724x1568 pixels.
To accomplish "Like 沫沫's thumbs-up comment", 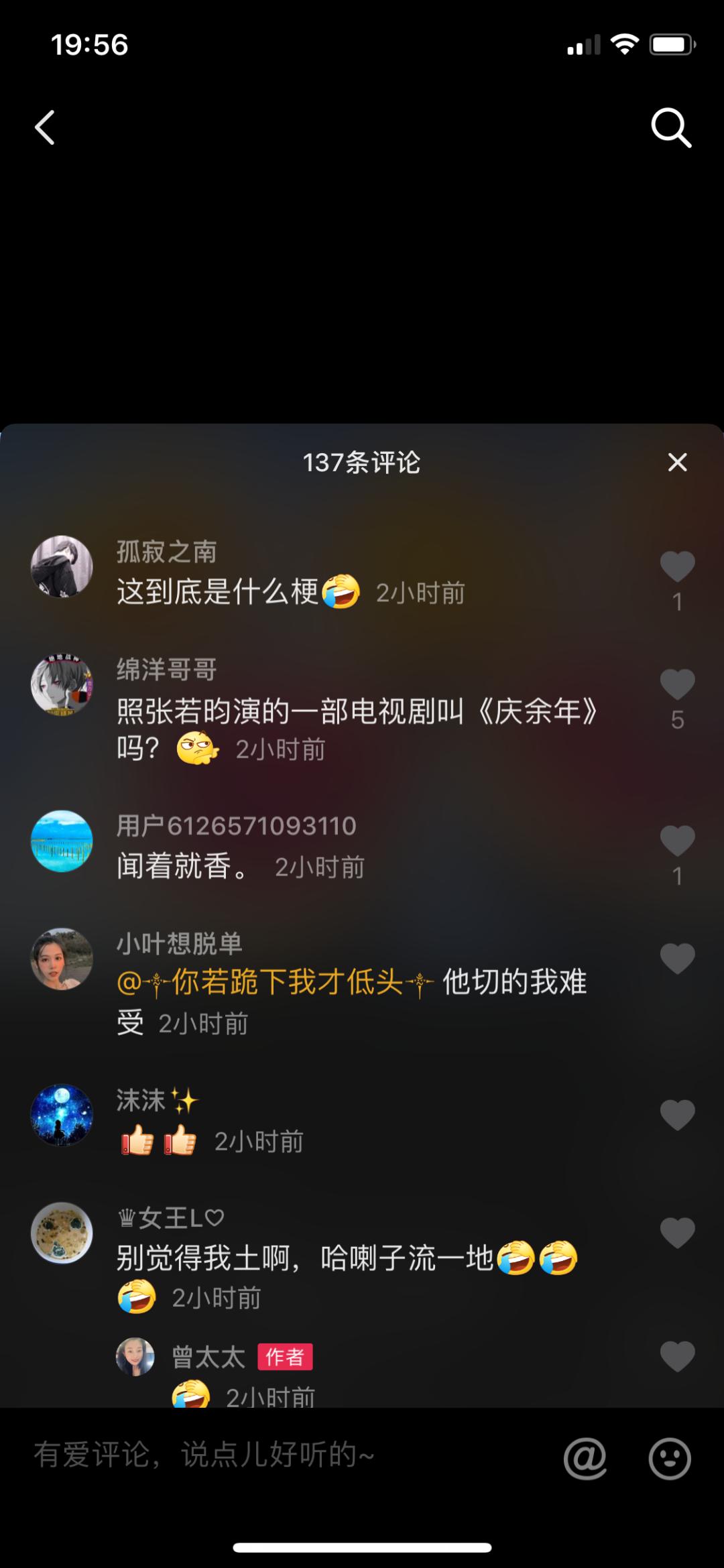I will point(677,1115).
